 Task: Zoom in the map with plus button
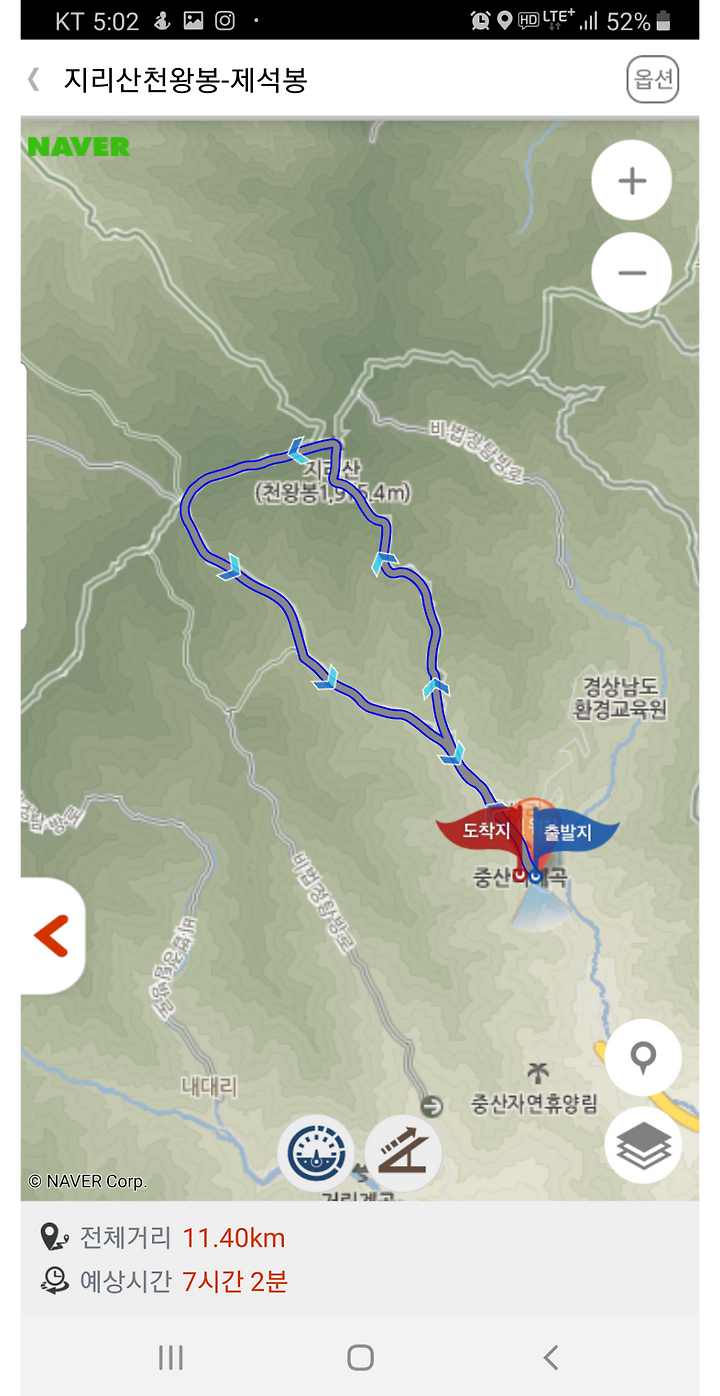(632, 181)
